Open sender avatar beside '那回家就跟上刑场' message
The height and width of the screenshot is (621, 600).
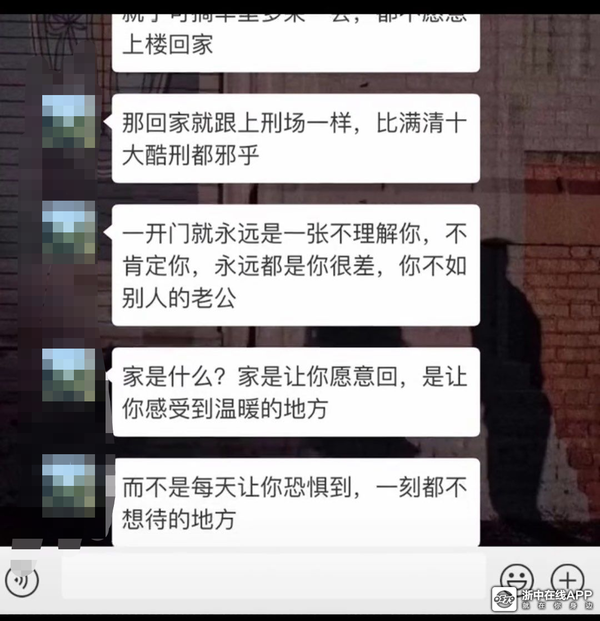point(69,121)
